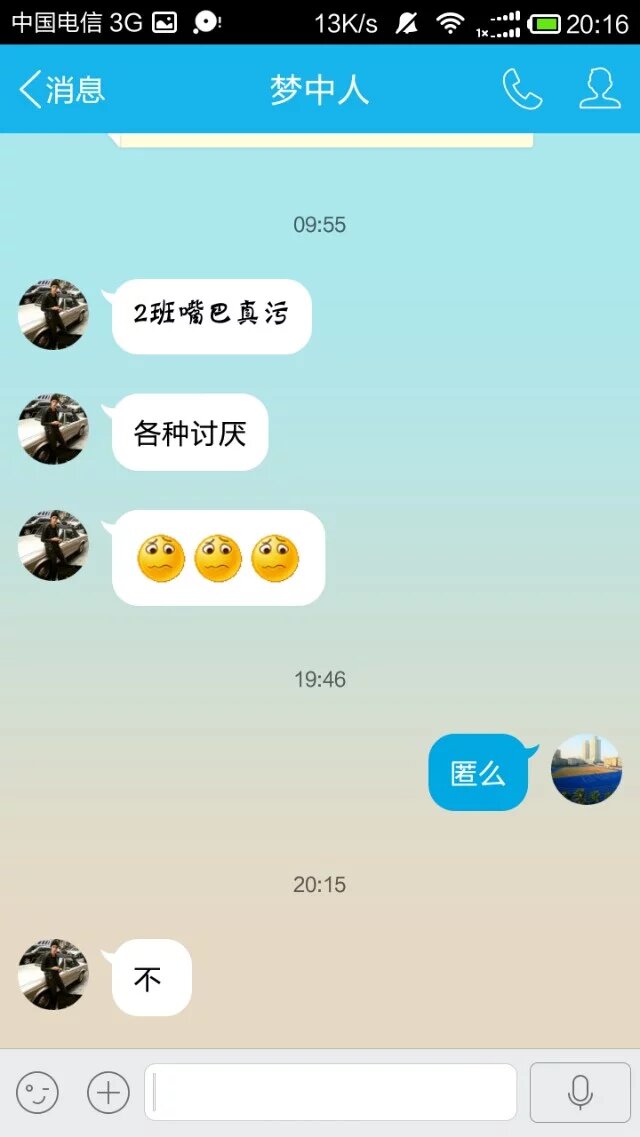View my own avatar beside 匿么

(586, 769)
